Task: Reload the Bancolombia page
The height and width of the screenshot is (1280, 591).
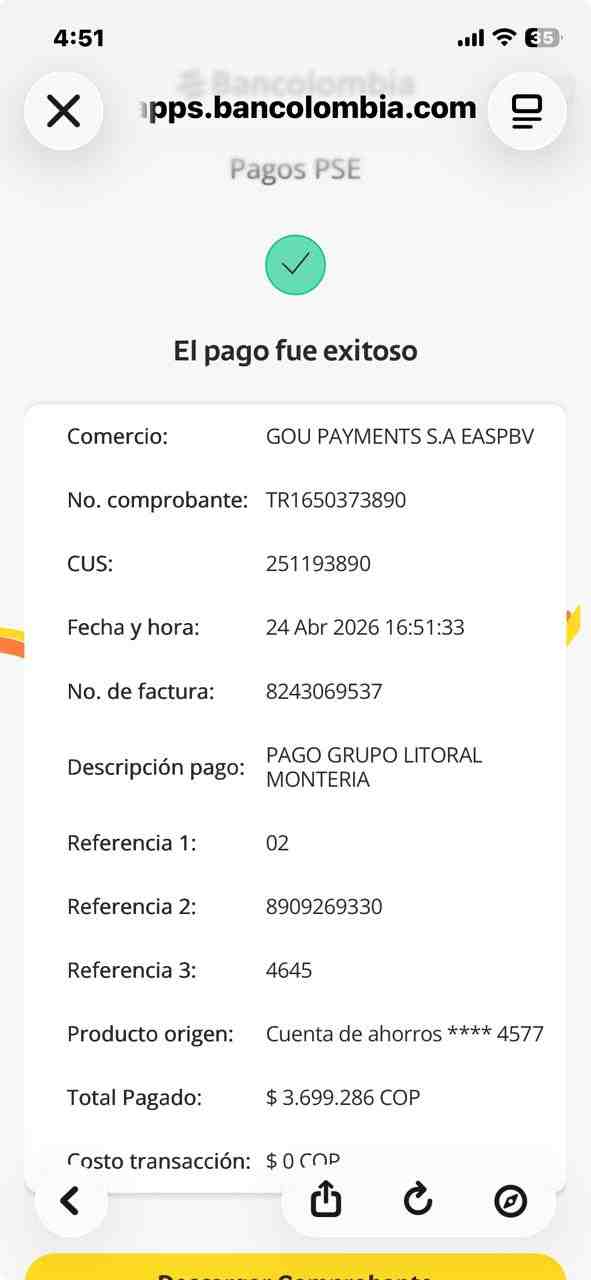Action: point(418,1200)
